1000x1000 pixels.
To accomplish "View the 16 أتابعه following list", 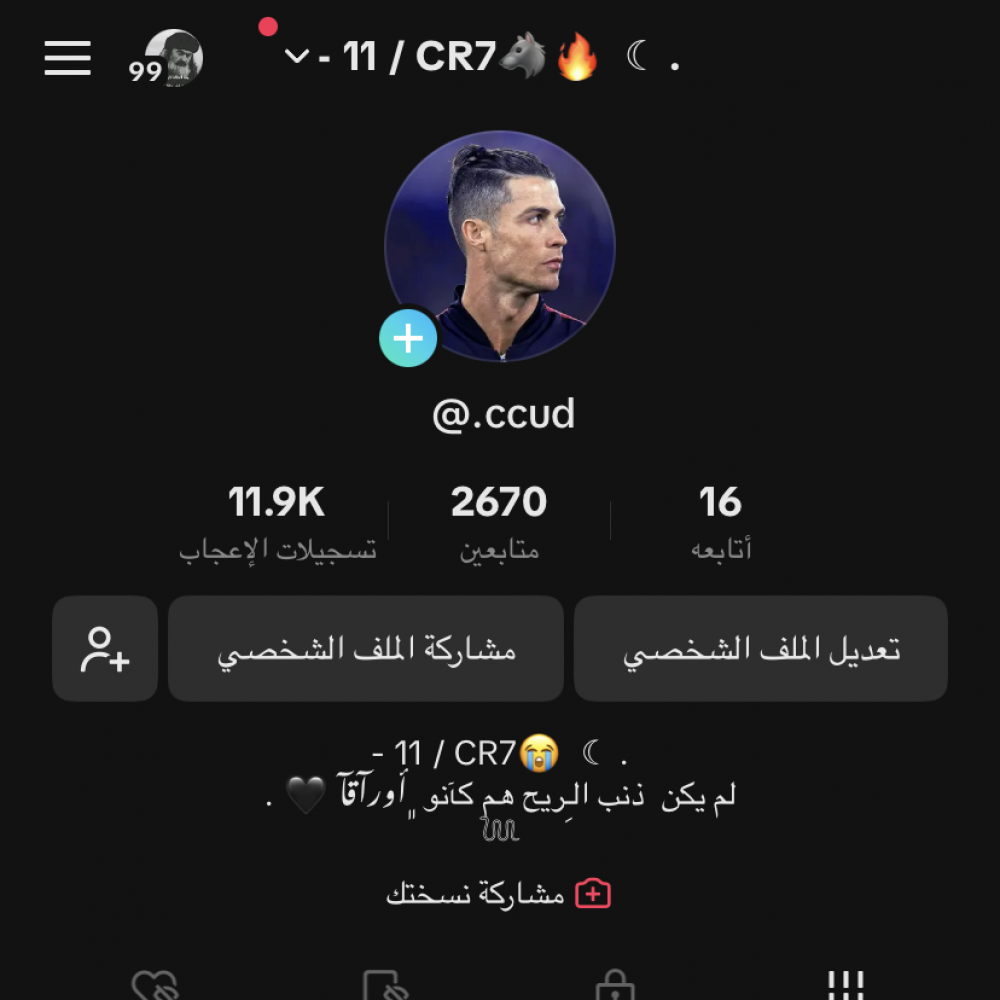I will pyautogui.click(x=721, y=522).
